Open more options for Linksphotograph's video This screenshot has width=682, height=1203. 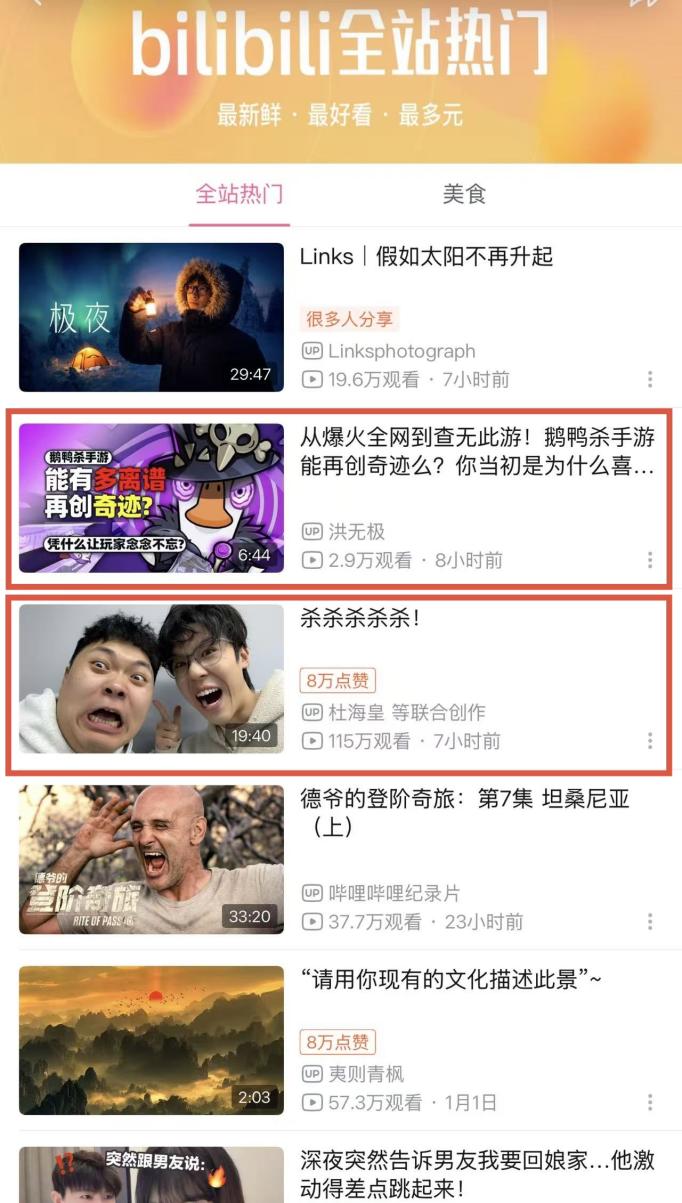tap(650, 379)
